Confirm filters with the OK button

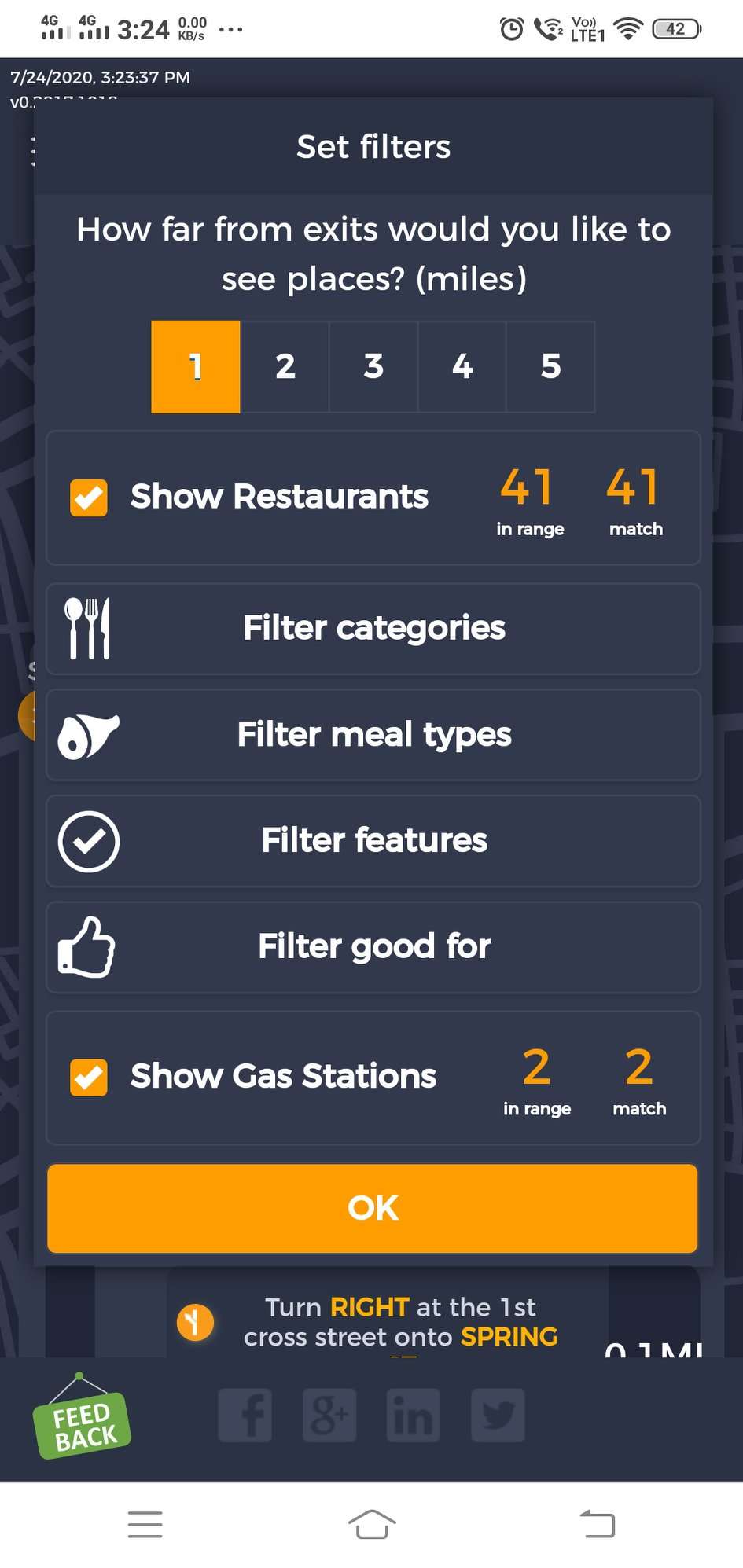point(373,1208)
